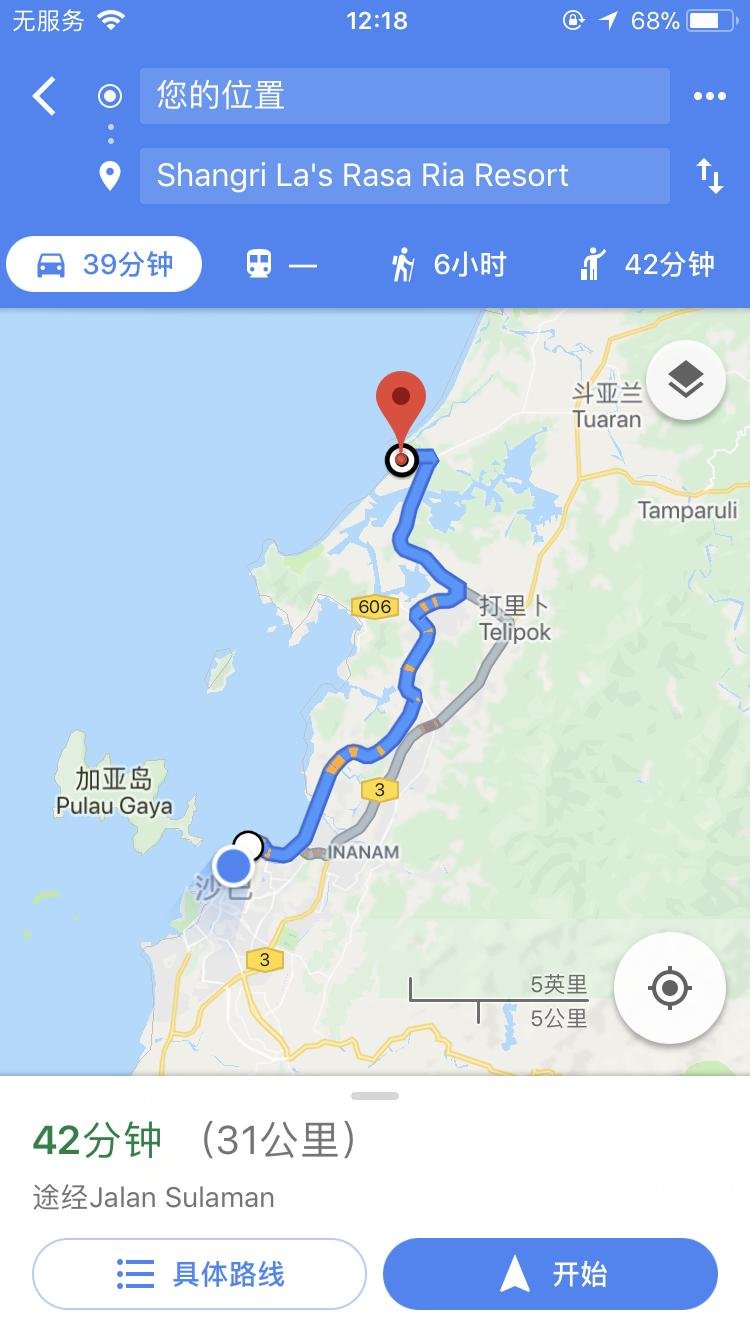View detailed route steps 具体路线
Image resolution: width=750 pixels, height=1334 pixels.
[200, 1274]
